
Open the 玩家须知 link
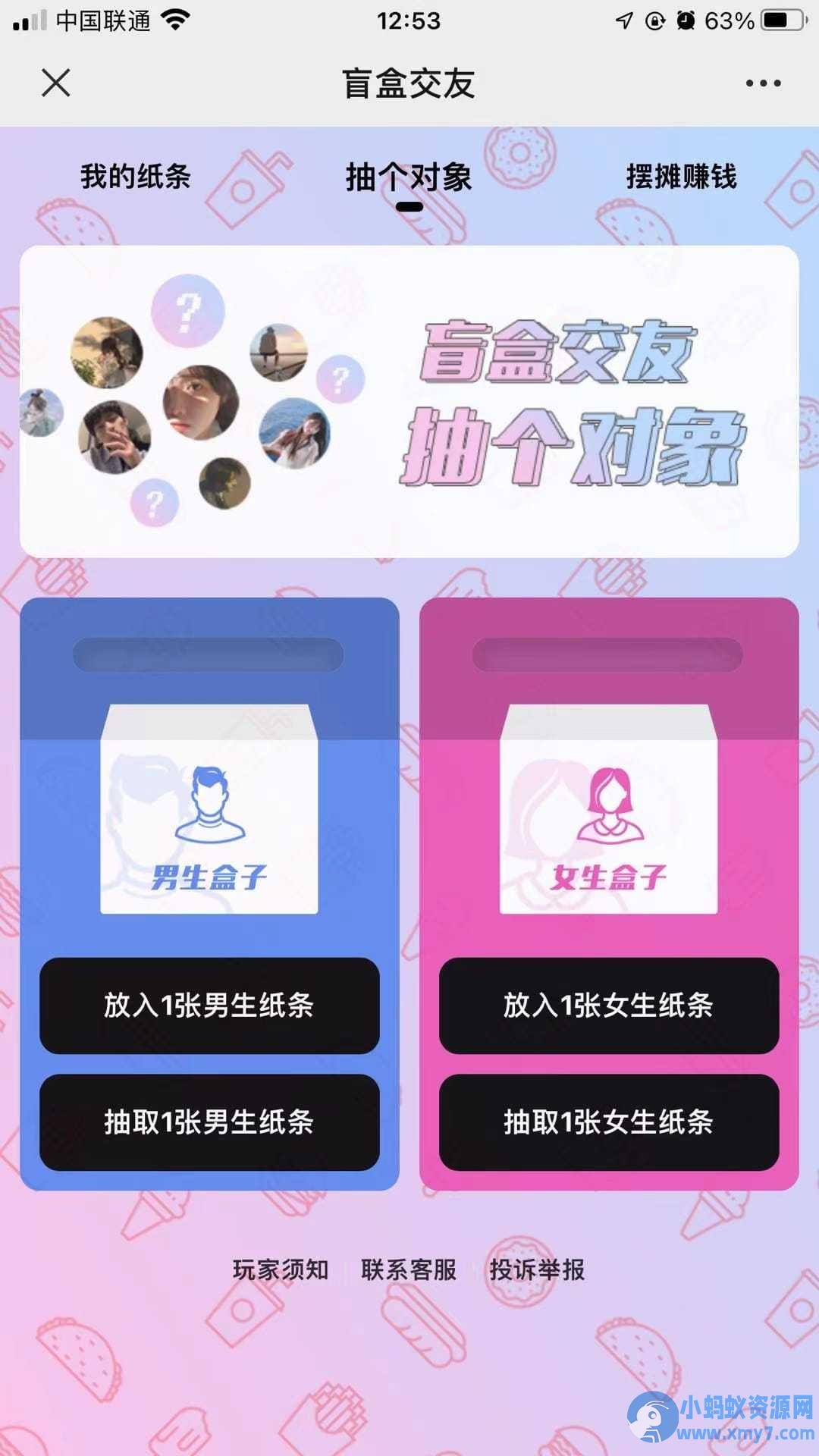click(281, 1269)
